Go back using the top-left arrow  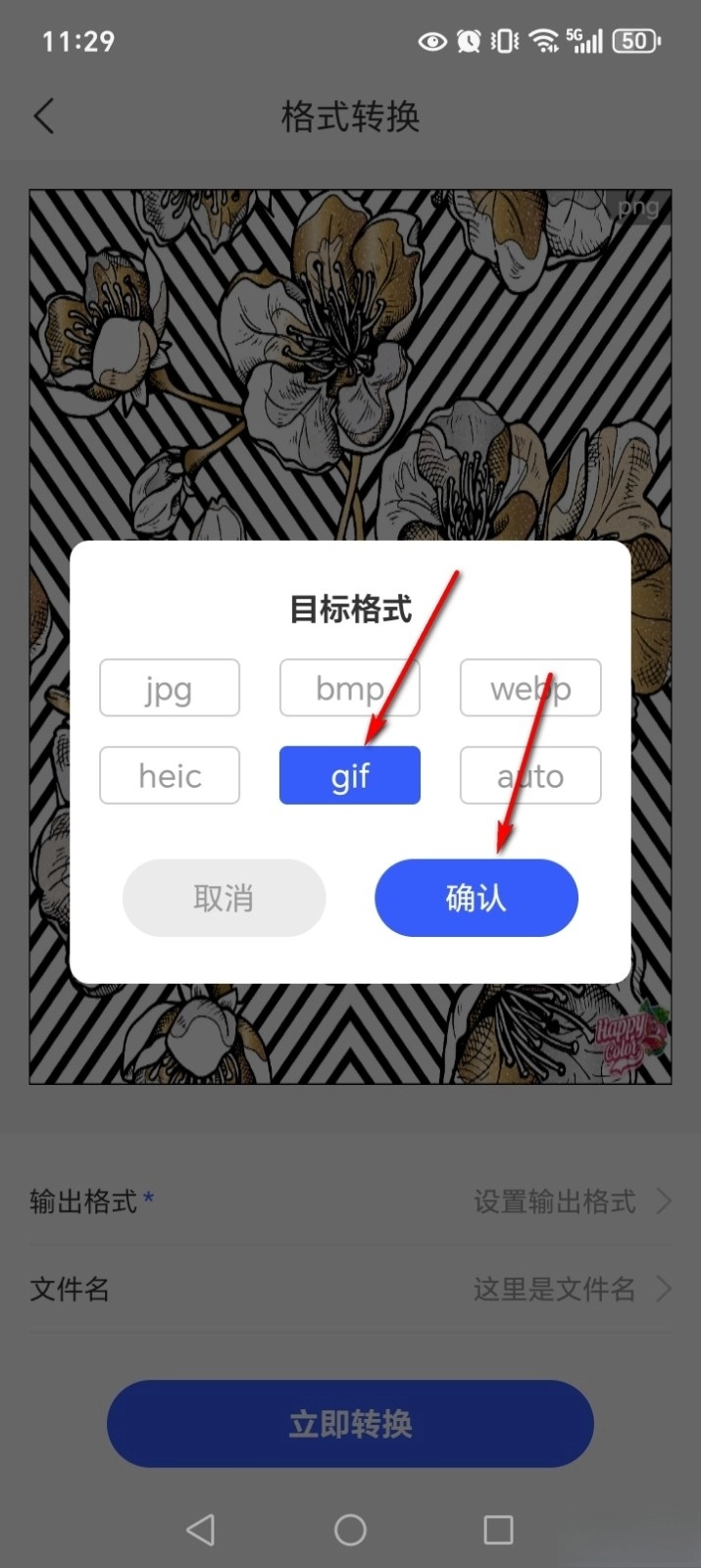tap(44, 117)
